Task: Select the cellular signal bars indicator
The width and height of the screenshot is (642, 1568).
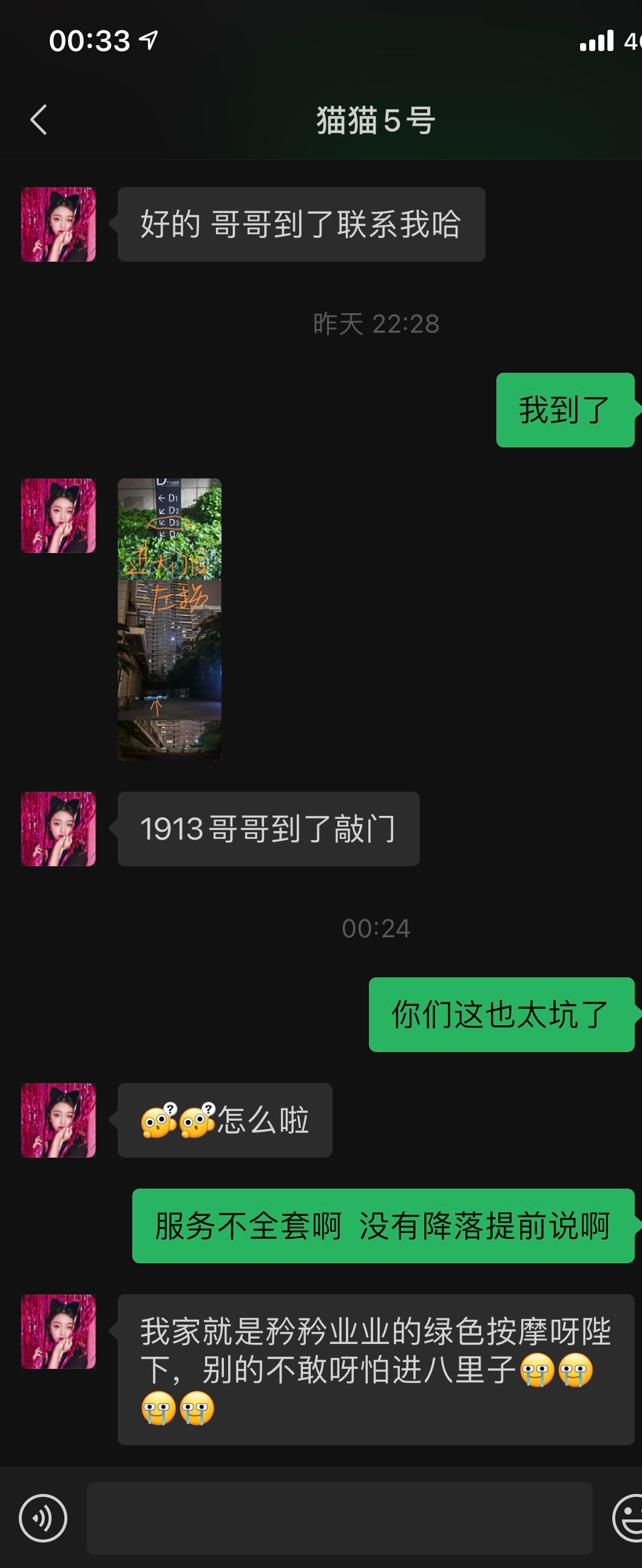Action: (x=597, y=39)
